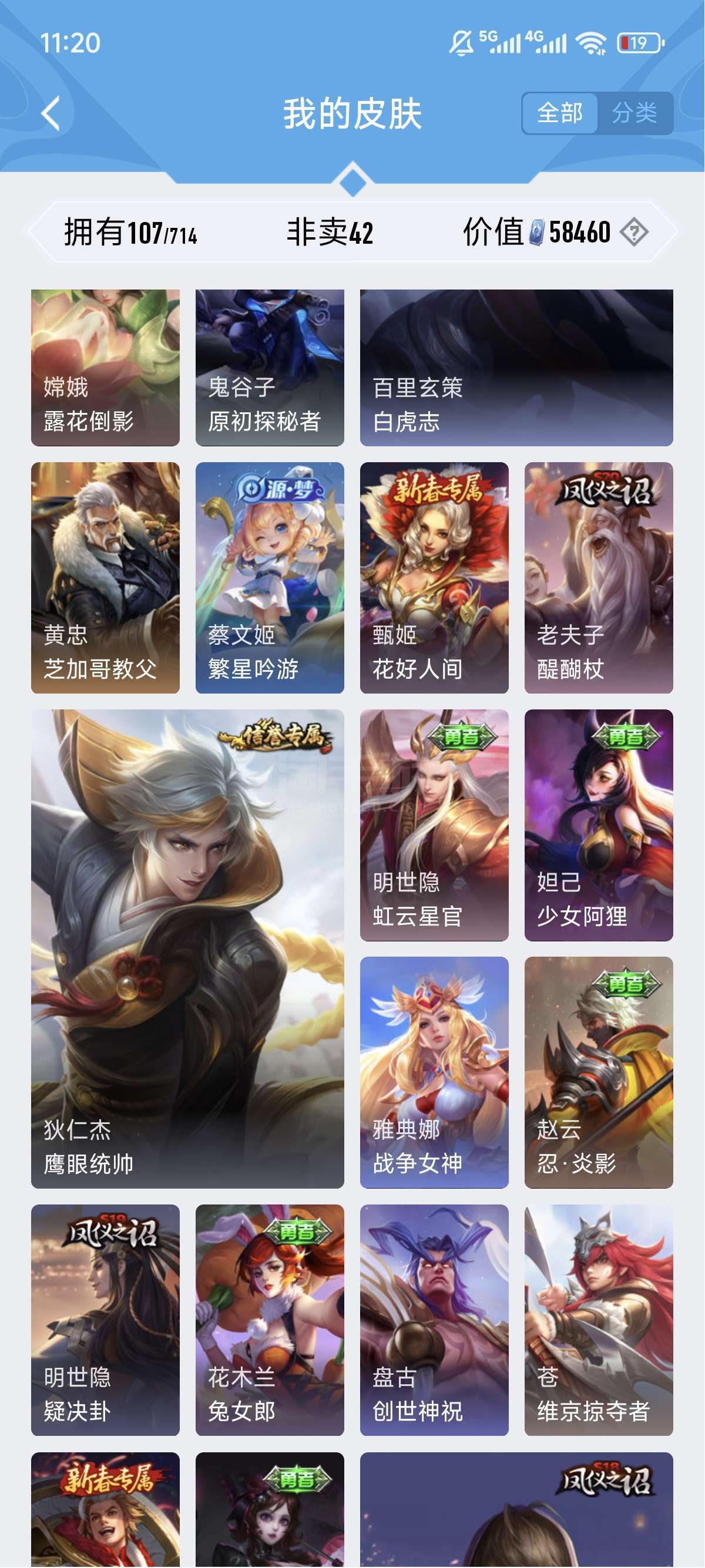
Task: Open the 鬼谷子 原初探秘者 skin card
Action: pyautogui.click(x=270, y=368)
